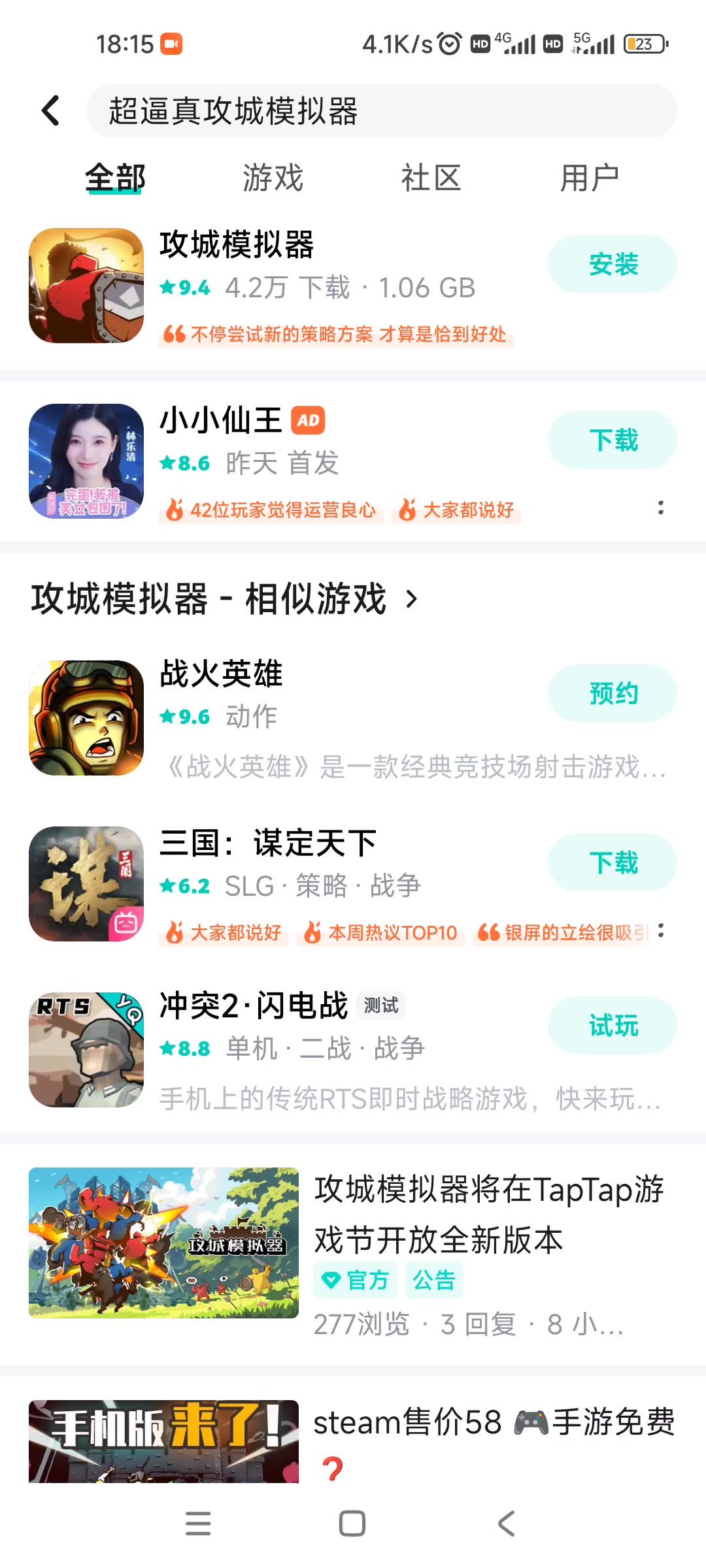This screenshot has height=1568, width=706.
Task: Switch to the 游戏 tab
Action: tap(273, 178)
